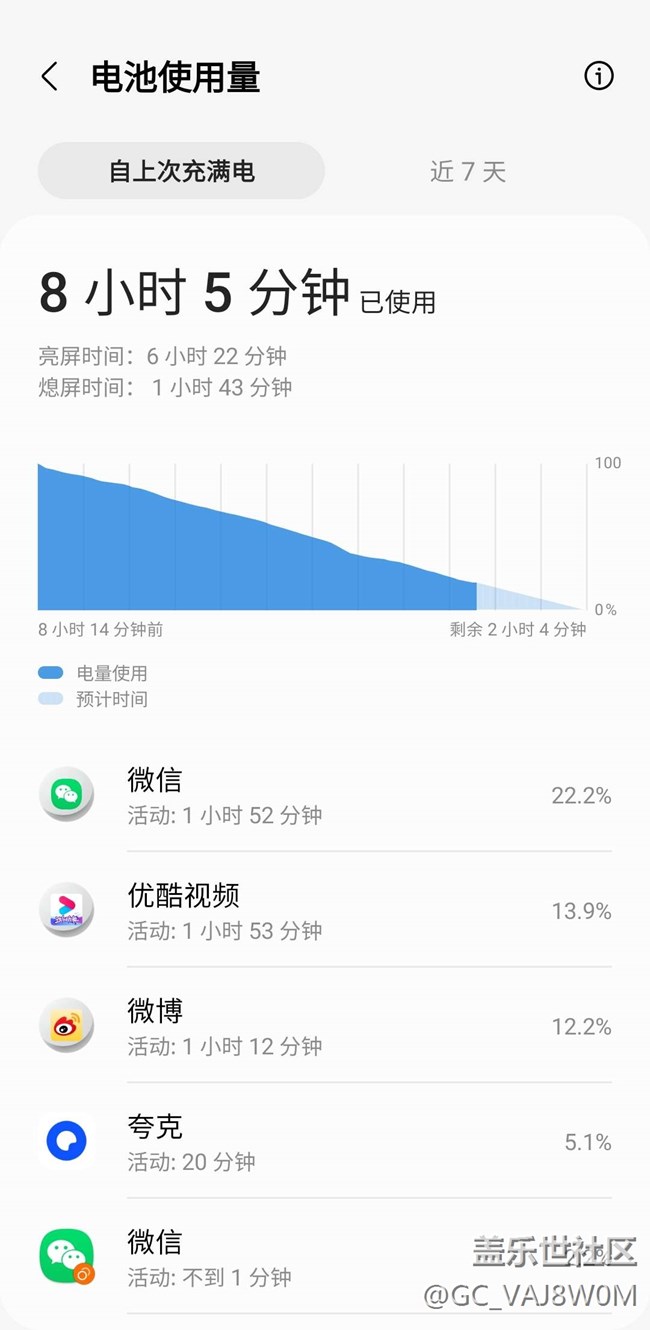Check 夸克 battery usage details
Image resolution: width=650 pixels, height=1330 pixels.
(324, 1142)
